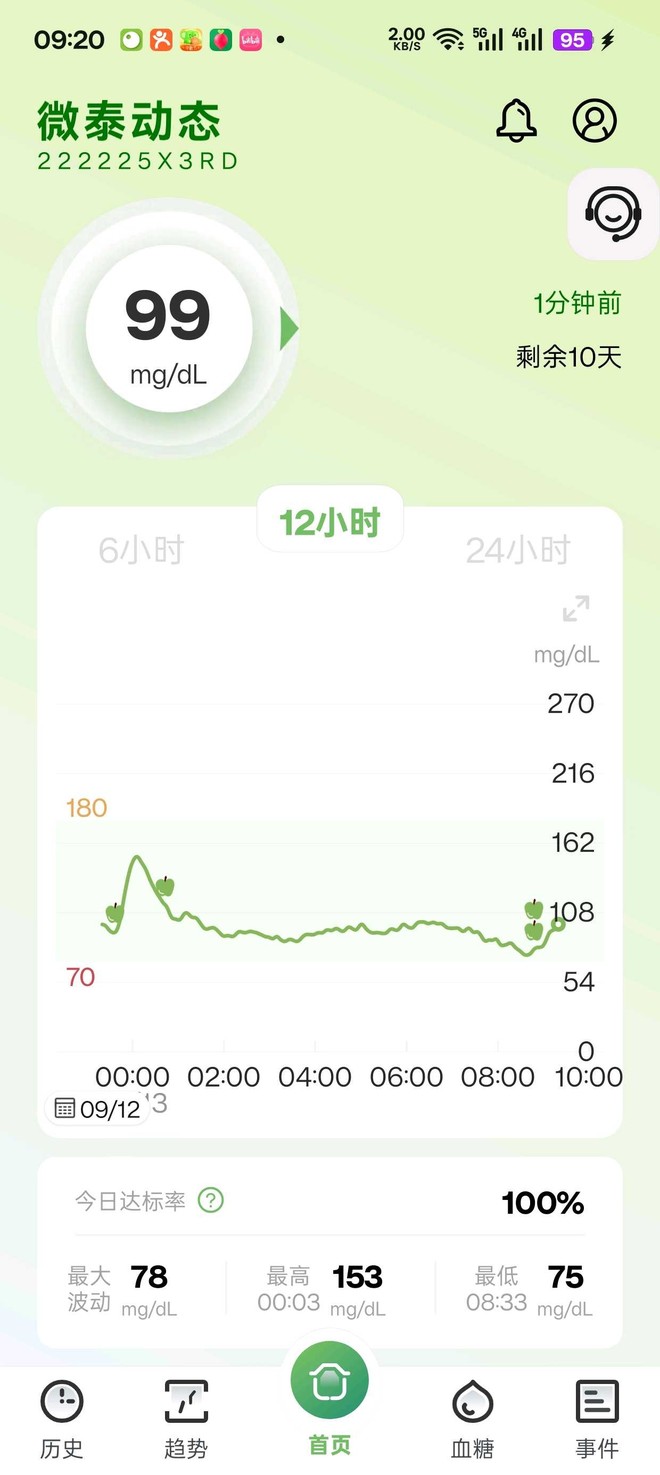Open the user profile icon
660x1475 pixels.
594,121
